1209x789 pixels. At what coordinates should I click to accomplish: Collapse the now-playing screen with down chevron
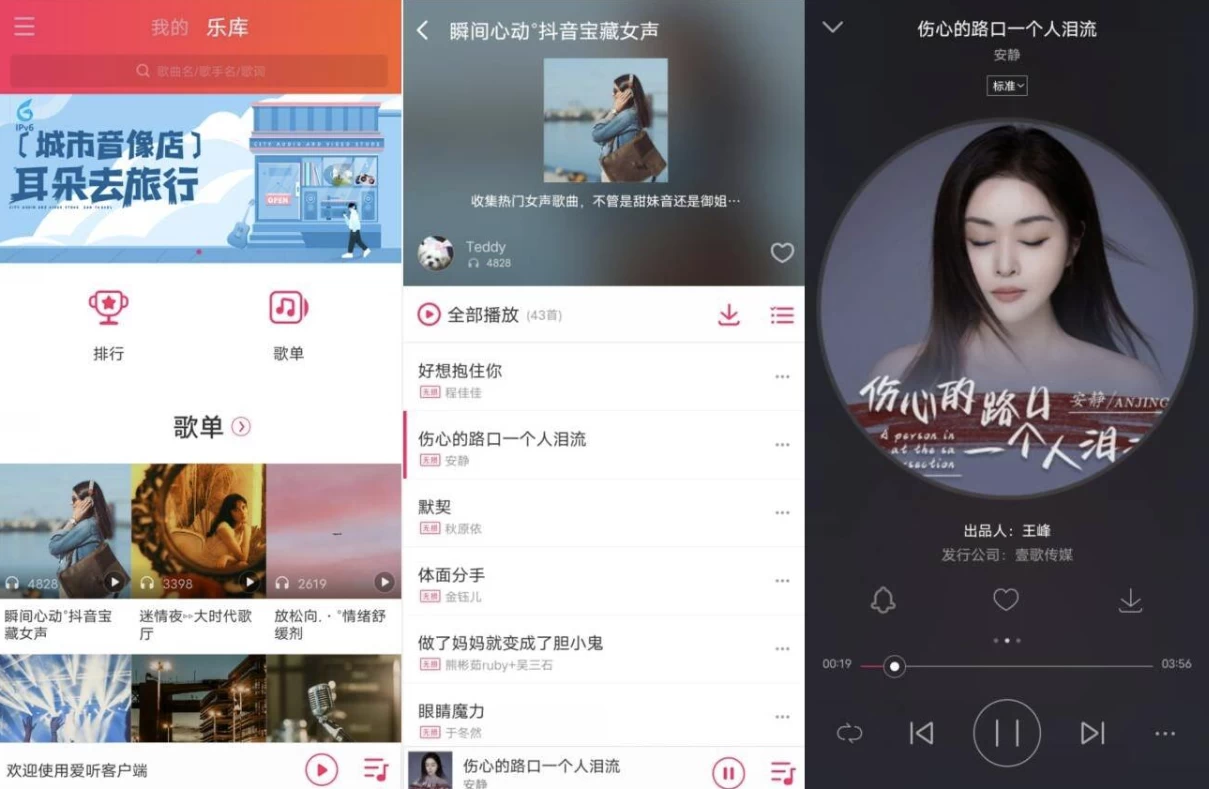click(x=832, y=27)
